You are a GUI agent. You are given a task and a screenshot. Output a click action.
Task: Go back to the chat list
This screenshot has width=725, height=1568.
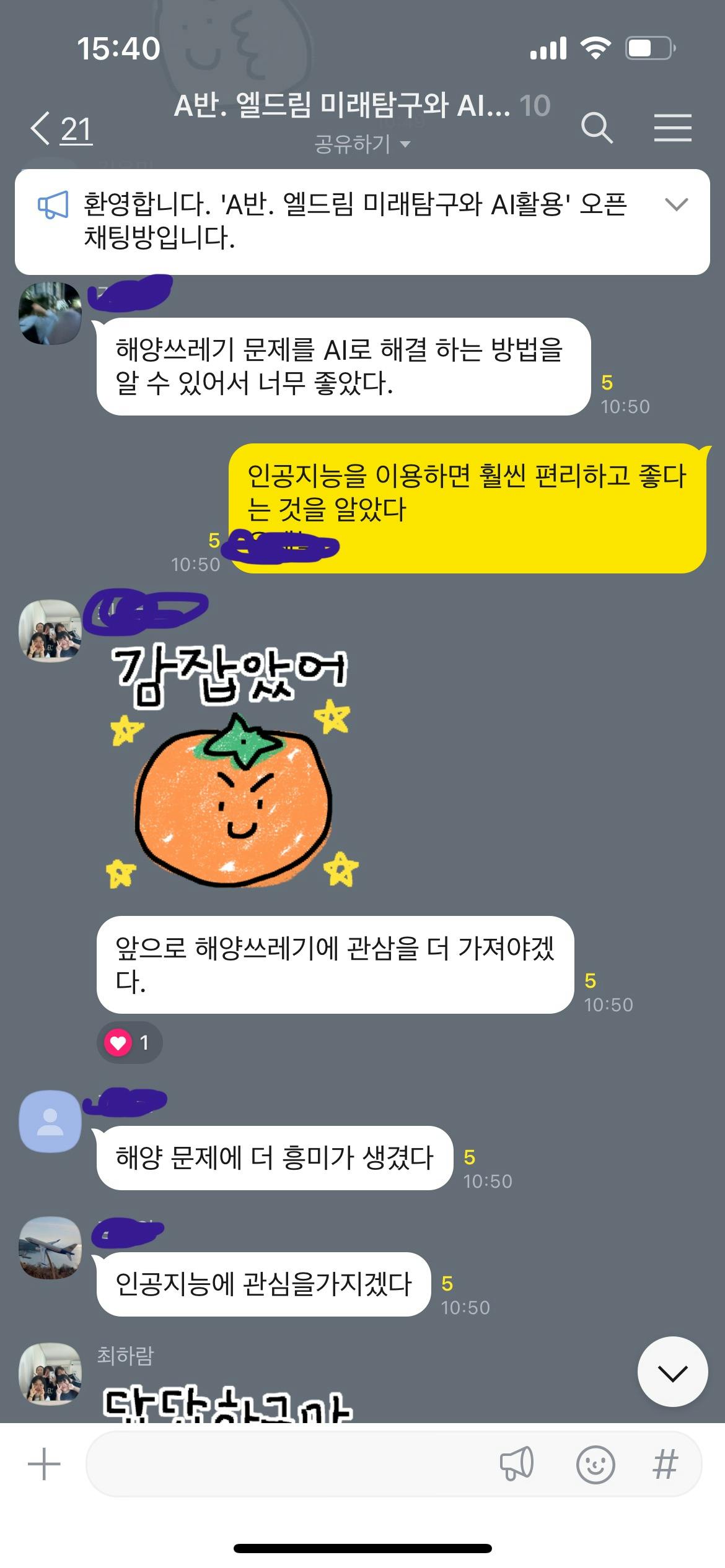pyautogui.click(x=61, y=129)
